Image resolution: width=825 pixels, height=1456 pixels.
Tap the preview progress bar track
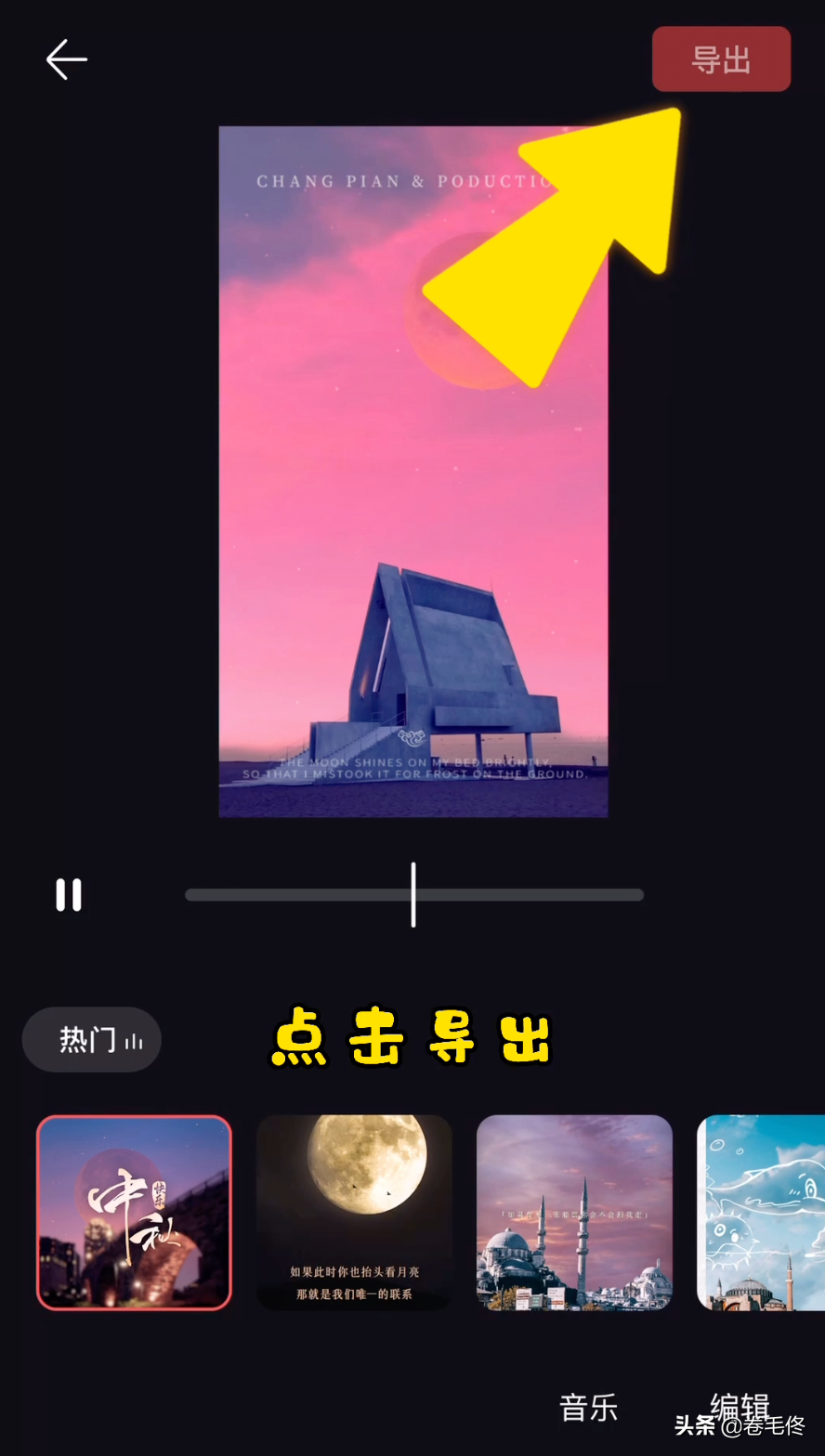click(x=414, y=895)
